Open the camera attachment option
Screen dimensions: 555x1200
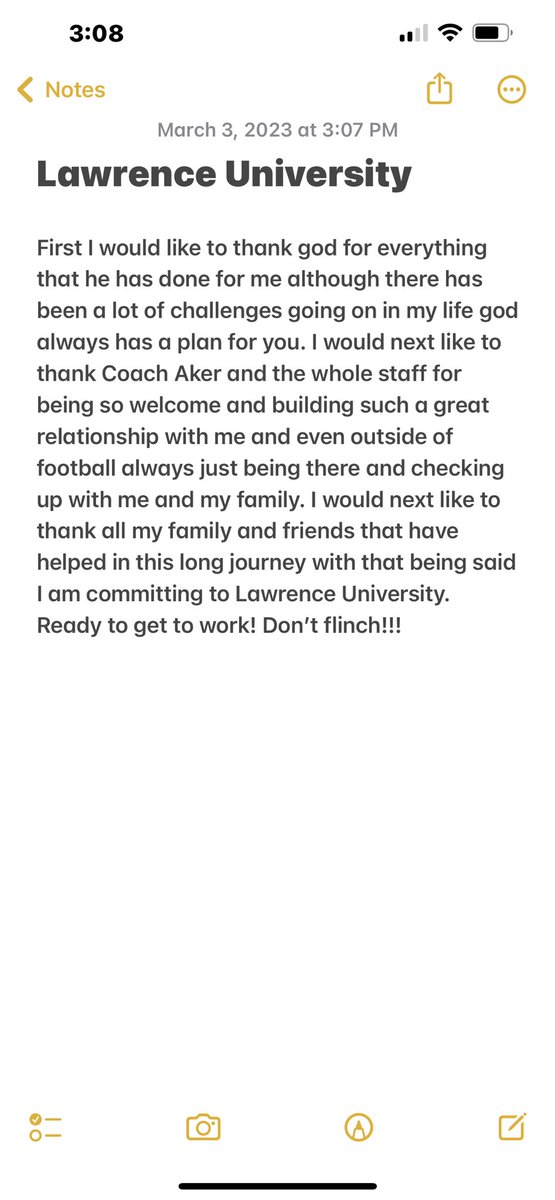click(203, 1128)
